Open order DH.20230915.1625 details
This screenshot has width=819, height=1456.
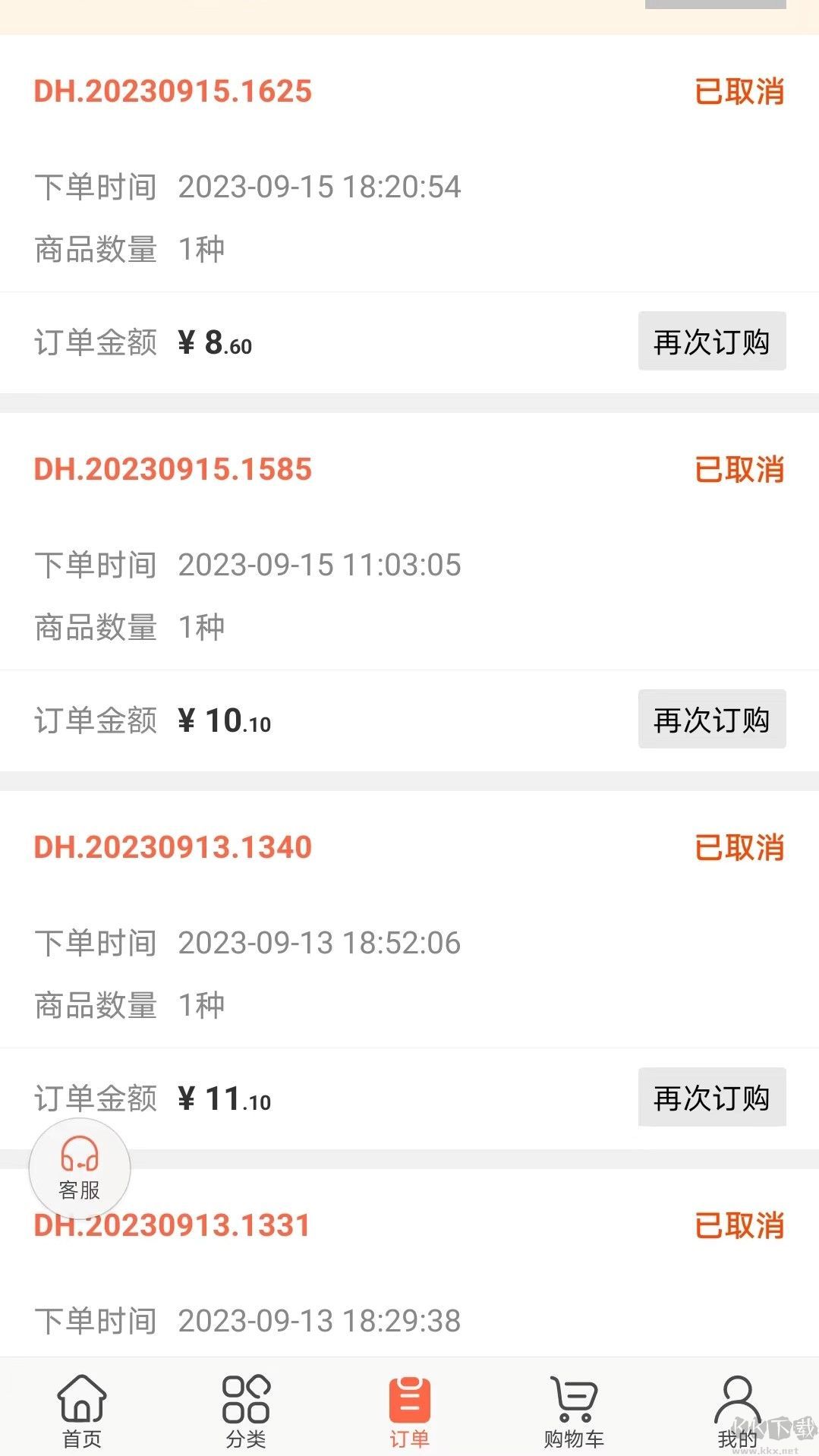click(172, 91)
